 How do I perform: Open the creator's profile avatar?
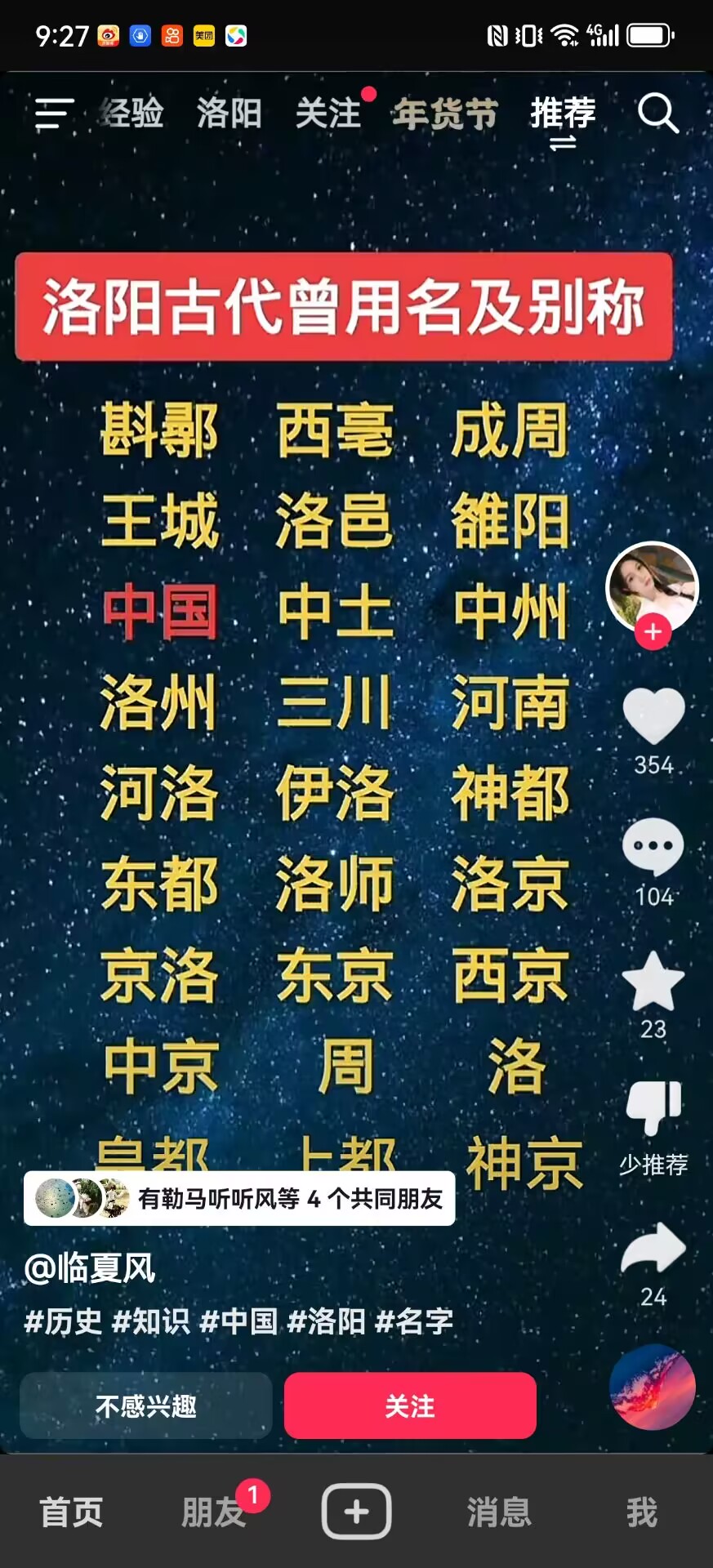click(x=652, y=585)
